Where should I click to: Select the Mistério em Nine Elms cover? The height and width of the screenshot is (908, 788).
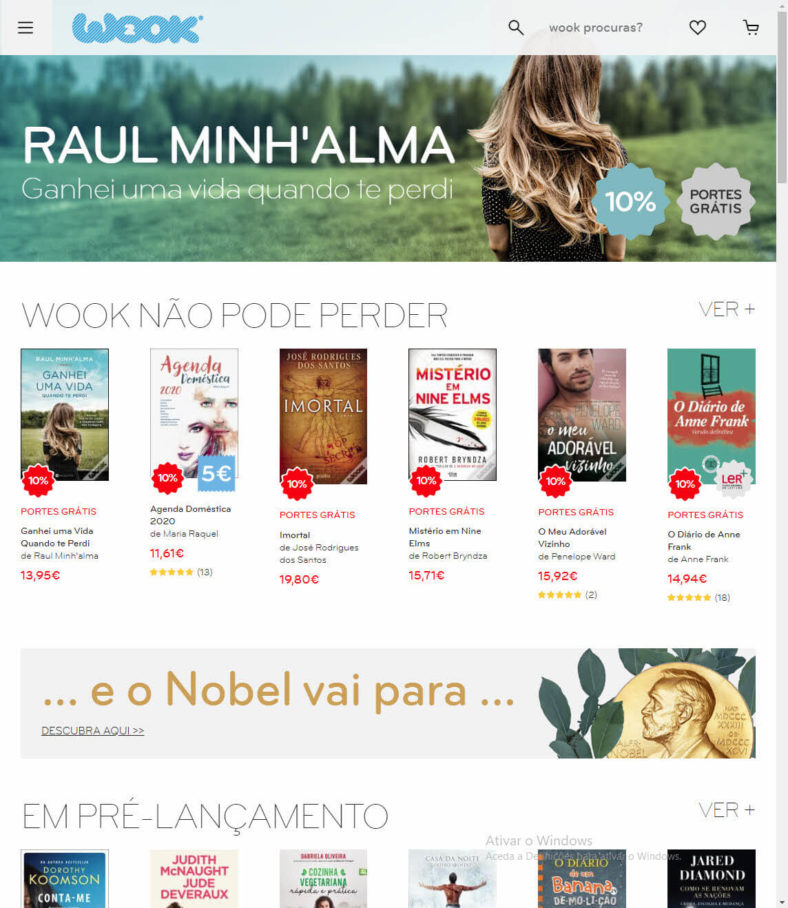451,415
